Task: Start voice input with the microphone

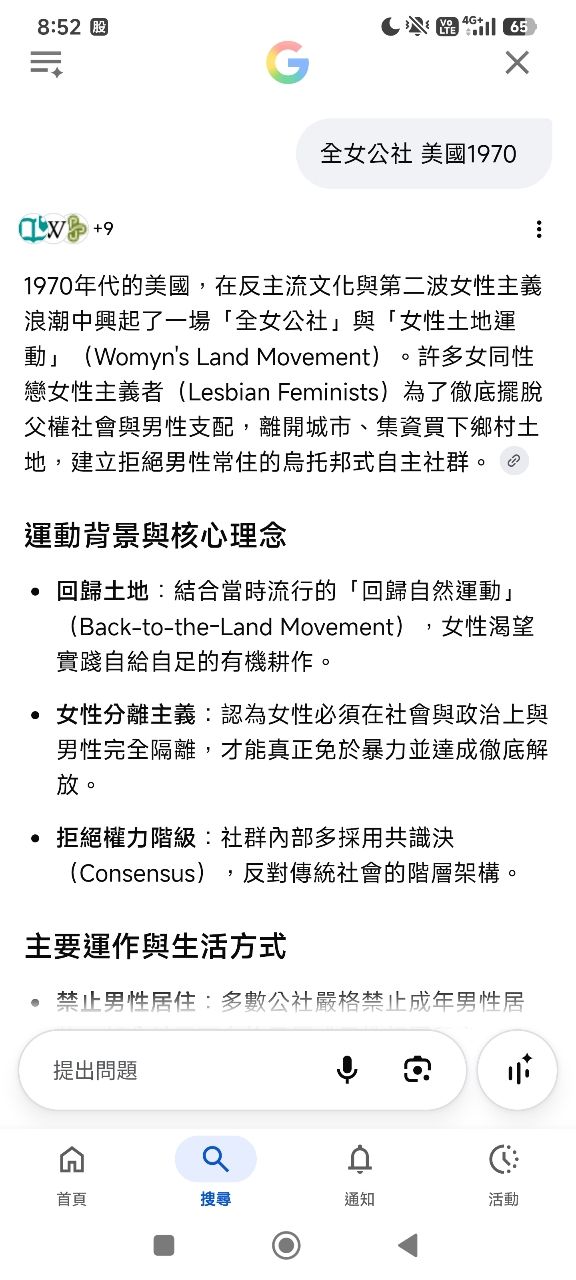Action: pos(347,1070)
